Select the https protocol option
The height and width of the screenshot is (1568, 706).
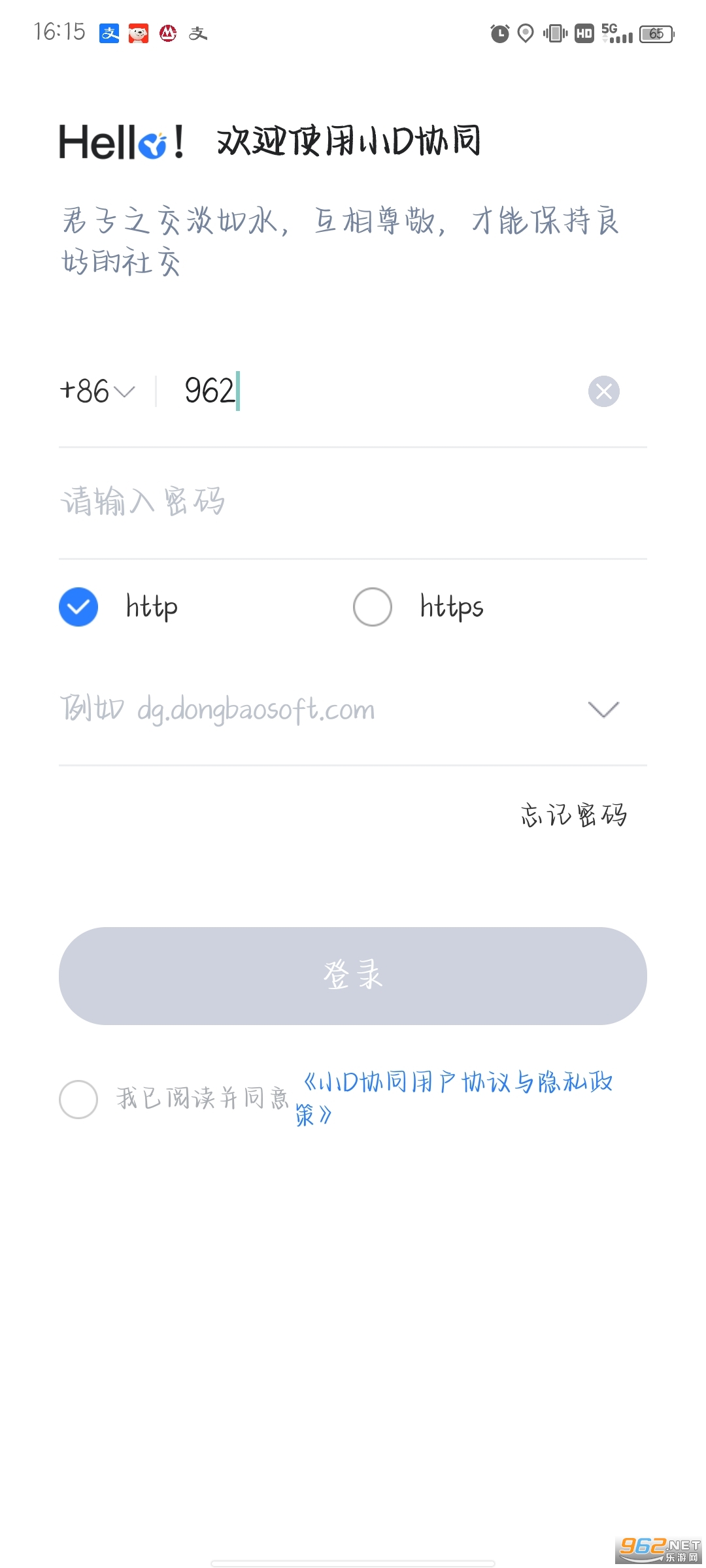coord(373,607)
